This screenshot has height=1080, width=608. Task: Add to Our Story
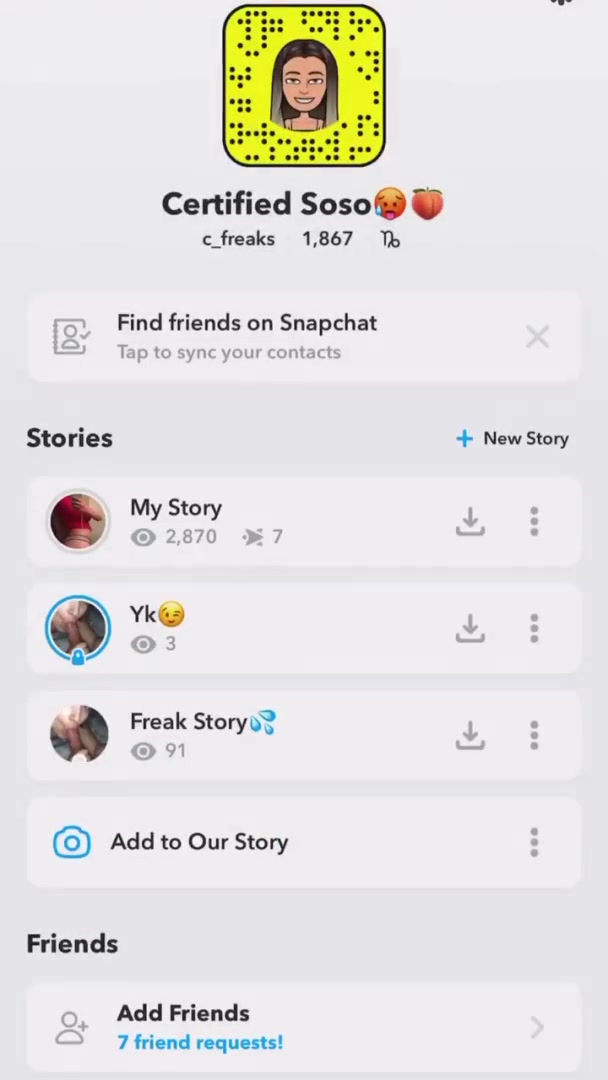200,842
